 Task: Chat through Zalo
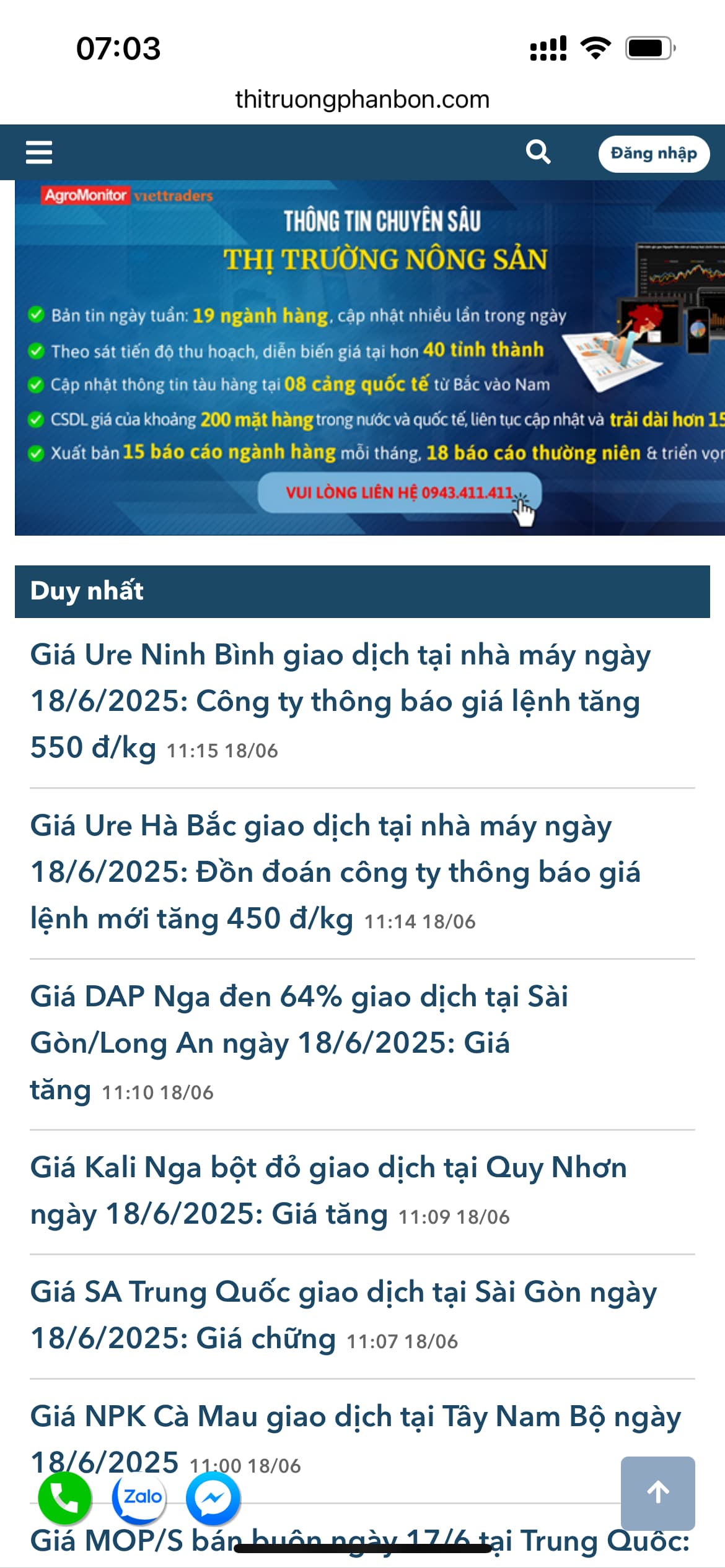coord(139,1498)
